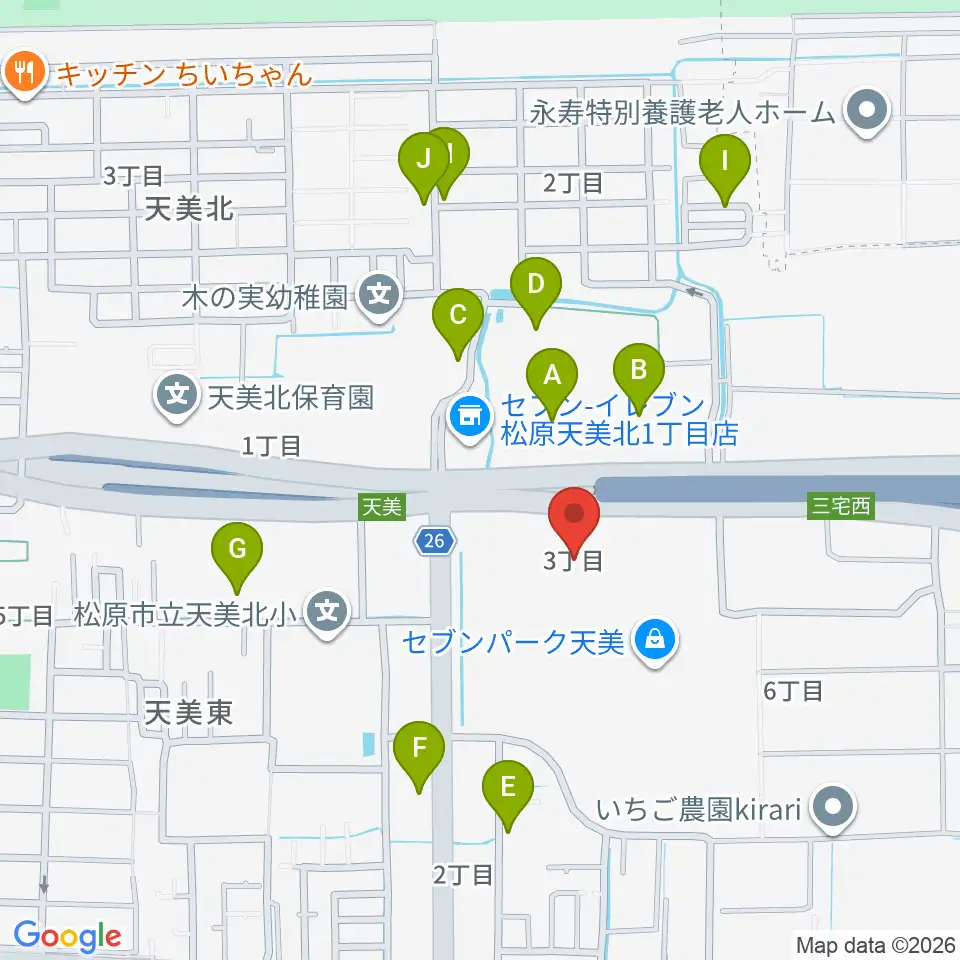Viewport: 960px width, 960px height.
Task: Select the いちご農園kirari place pin
Action: (x=832, y=809)
